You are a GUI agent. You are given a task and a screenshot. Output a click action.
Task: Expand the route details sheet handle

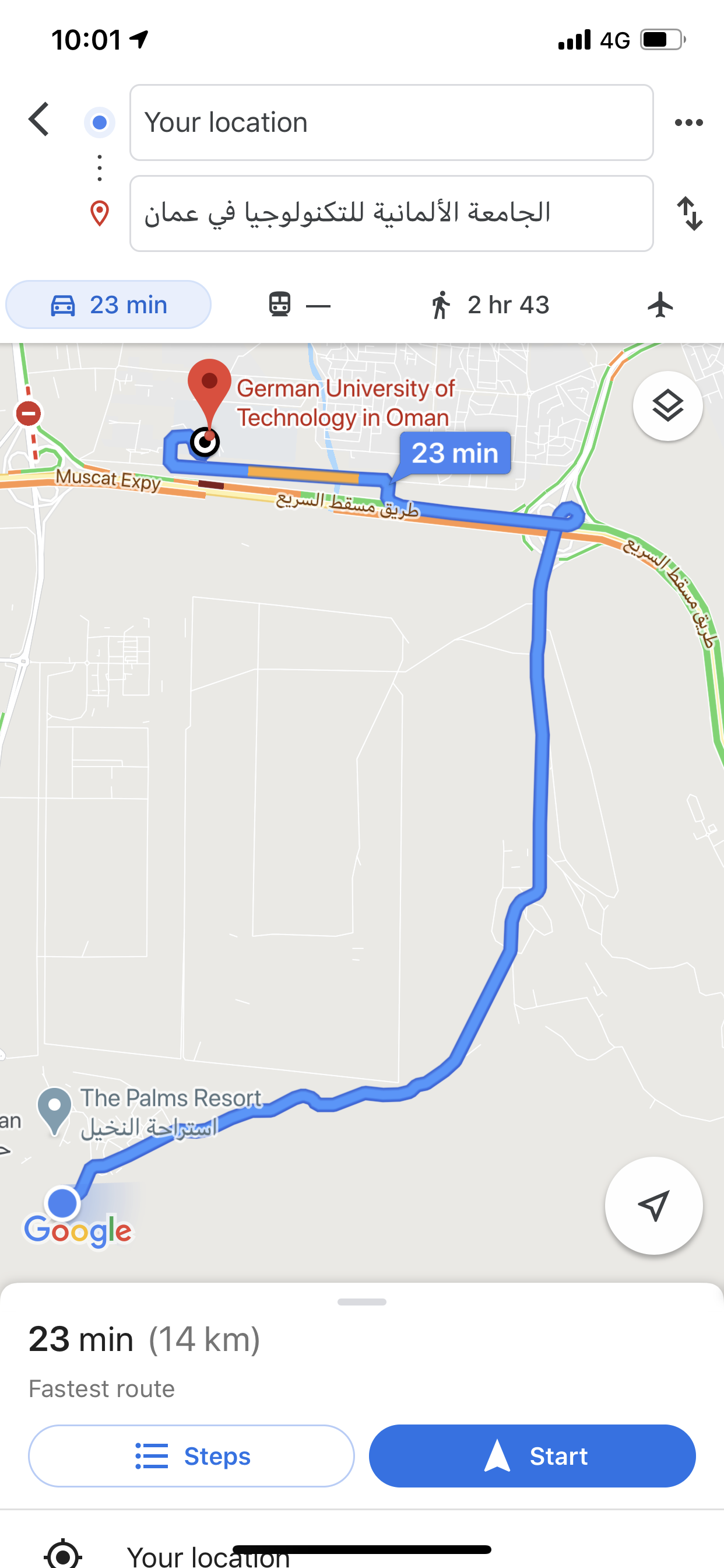361,1302
